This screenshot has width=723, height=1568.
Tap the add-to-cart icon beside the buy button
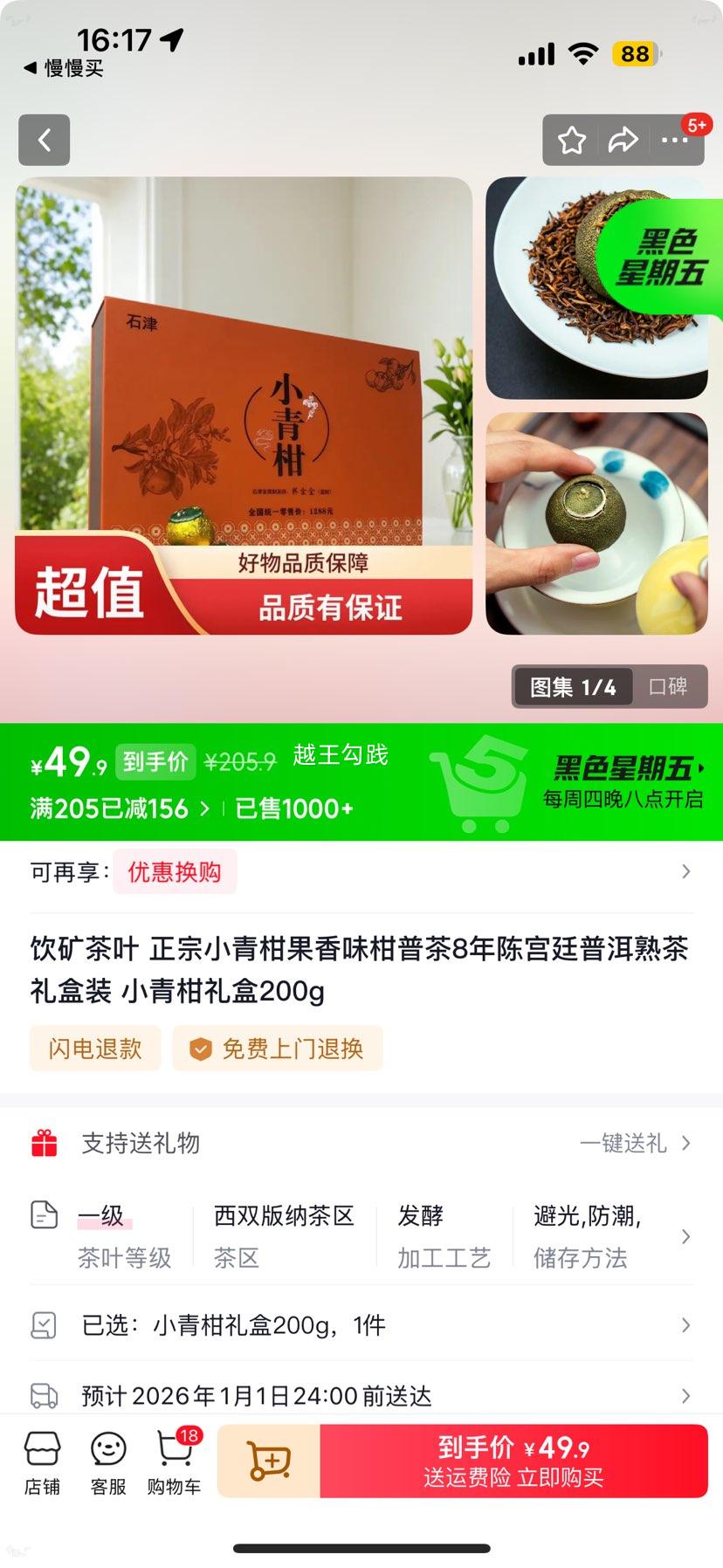pyautogui.click(x=269, y=1461)
